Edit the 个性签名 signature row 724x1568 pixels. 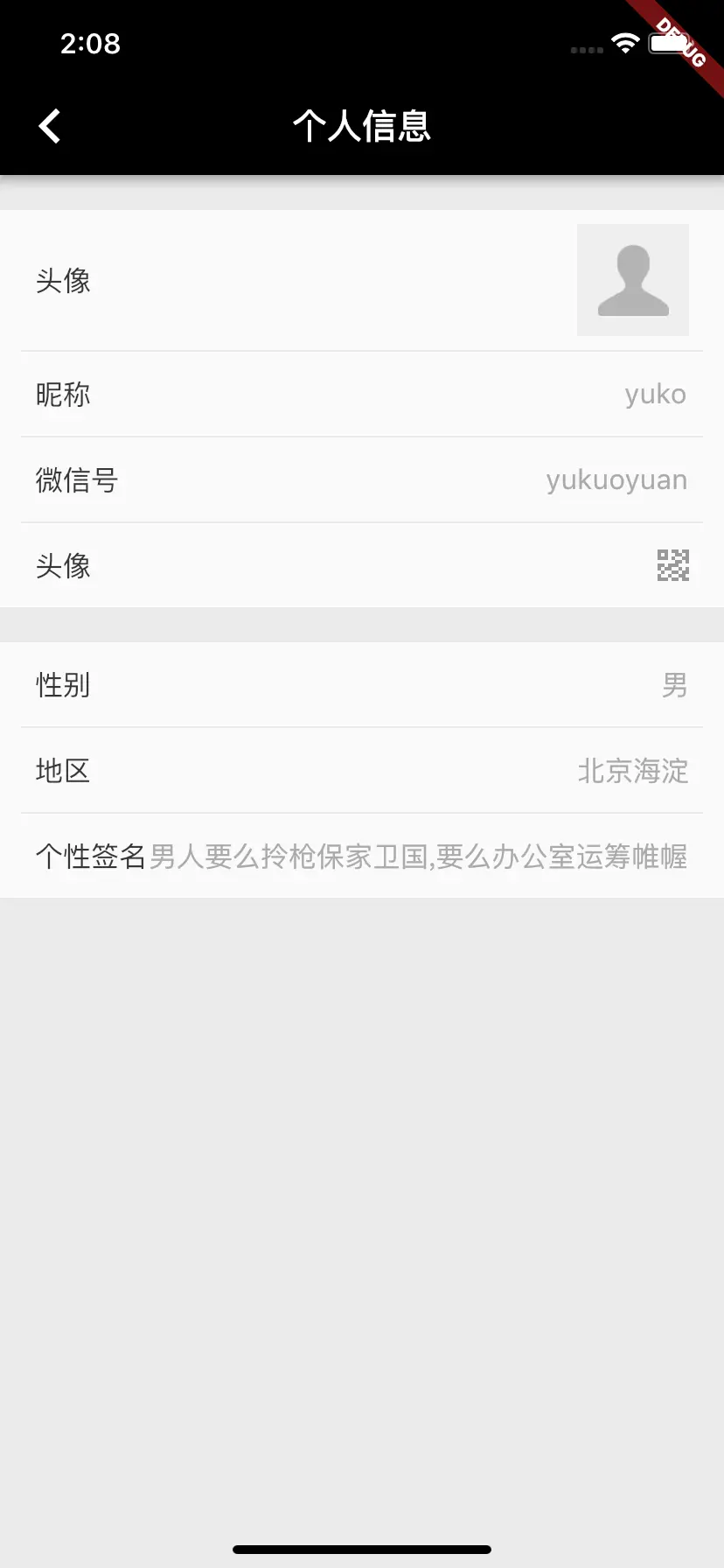[362, 856]
